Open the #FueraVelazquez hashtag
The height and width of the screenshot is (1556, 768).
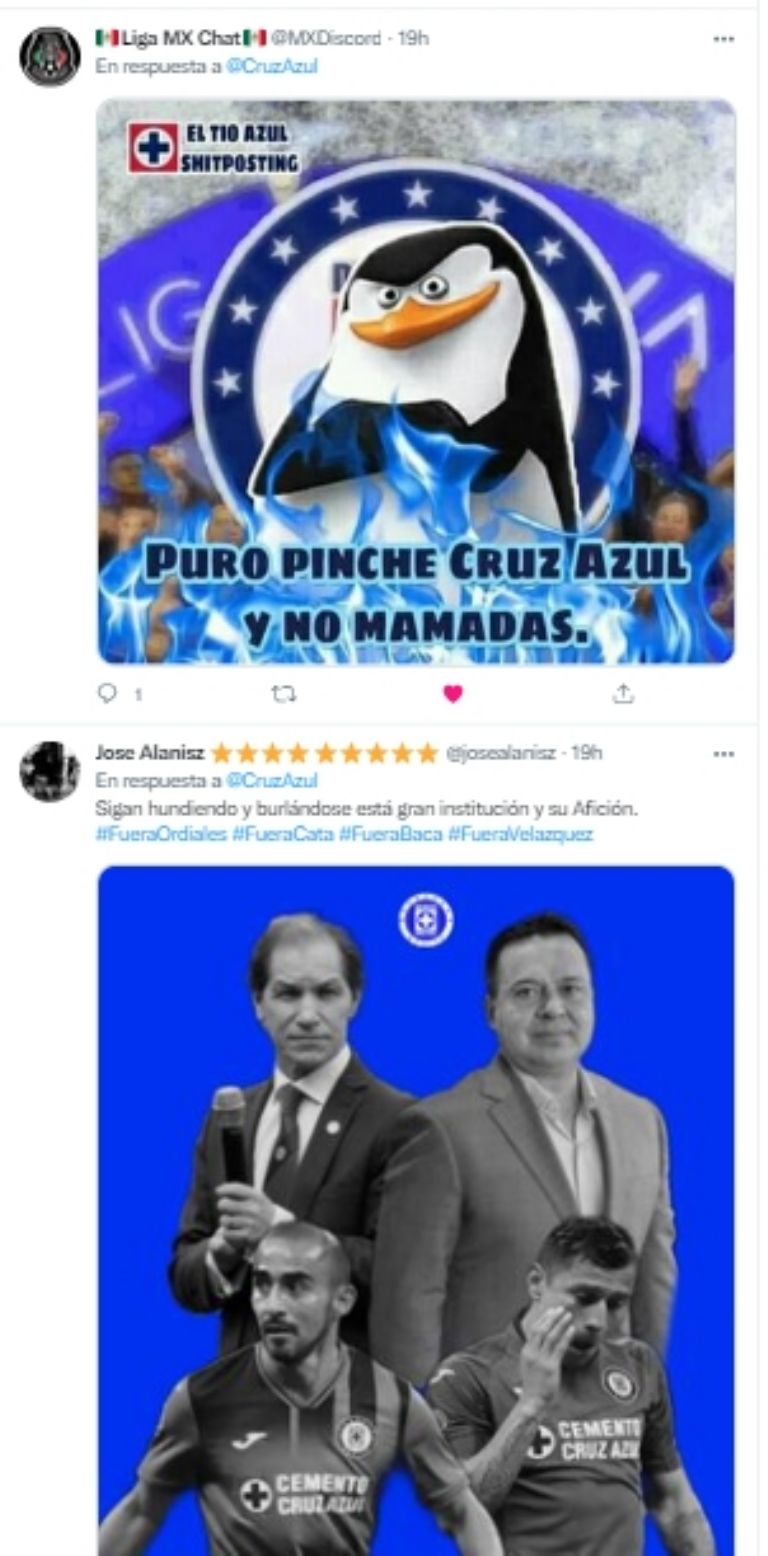(x=520, y=834)
